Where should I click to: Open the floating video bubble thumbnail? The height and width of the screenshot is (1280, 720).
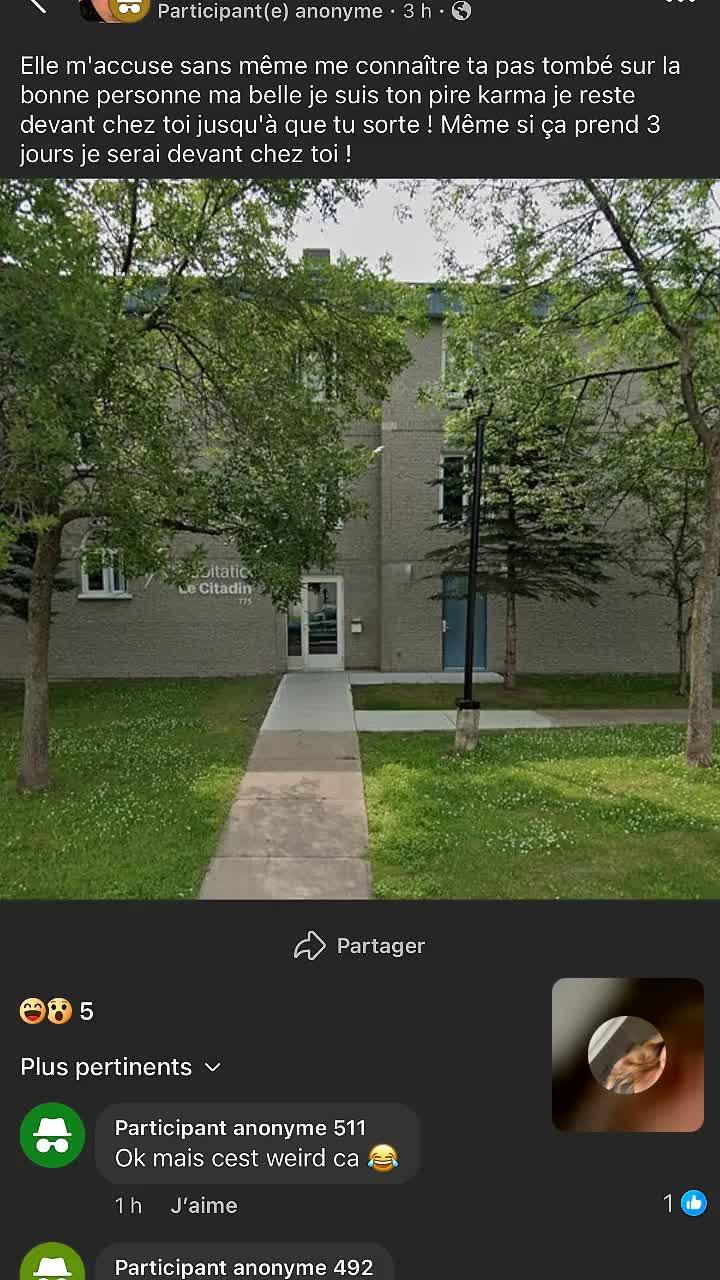tap(628, 1055)
